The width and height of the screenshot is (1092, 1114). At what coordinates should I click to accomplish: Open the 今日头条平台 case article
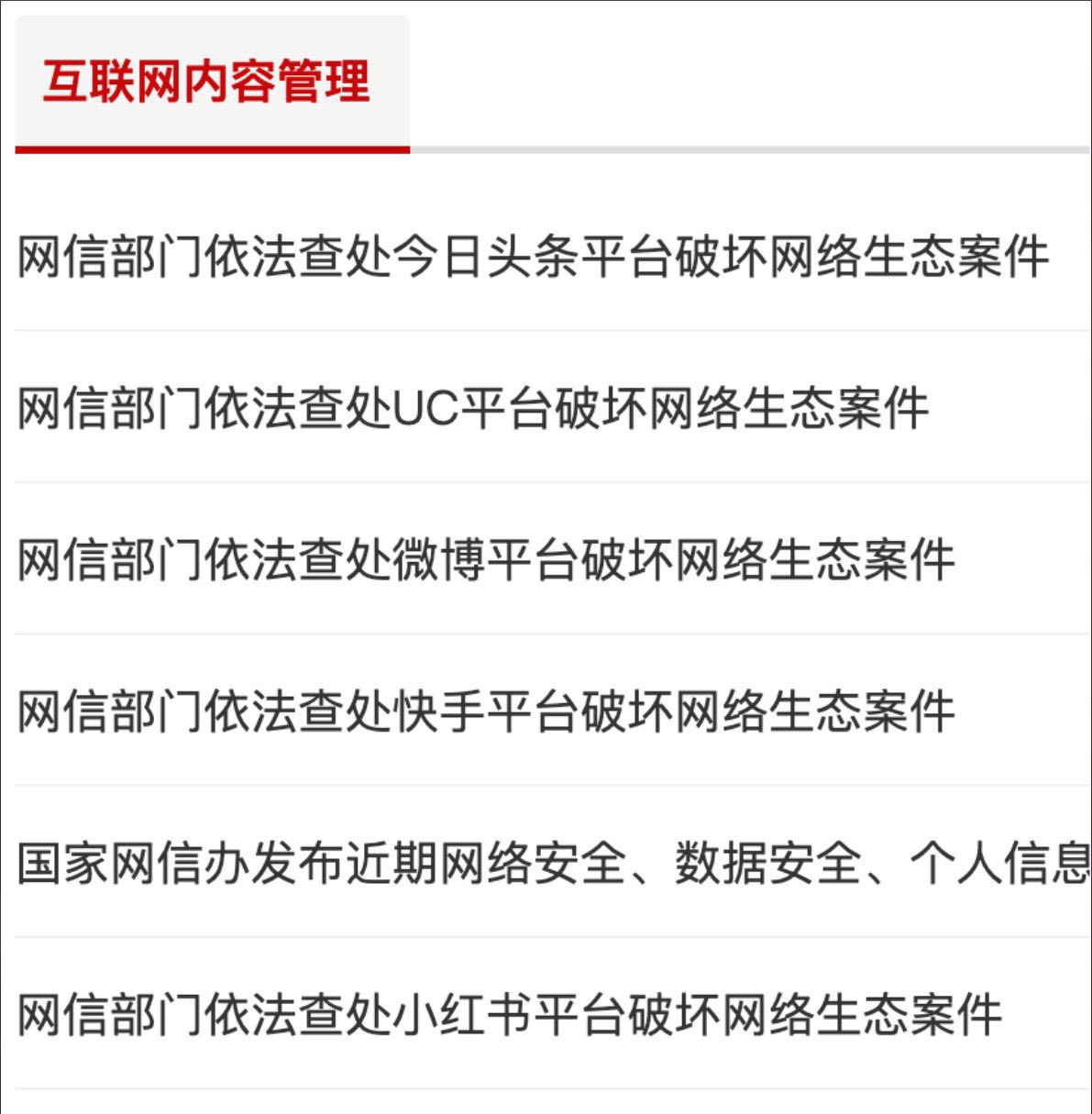pos(533,256)
